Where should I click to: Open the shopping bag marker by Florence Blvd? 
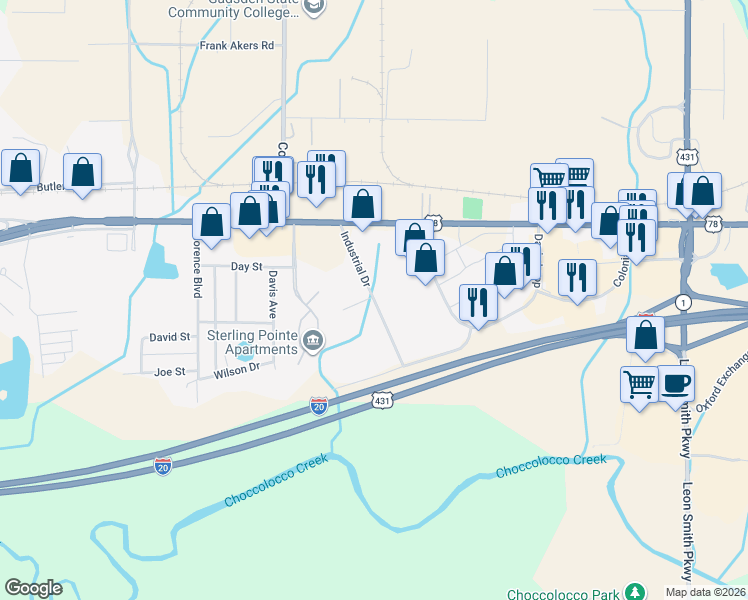click(211, 222)
